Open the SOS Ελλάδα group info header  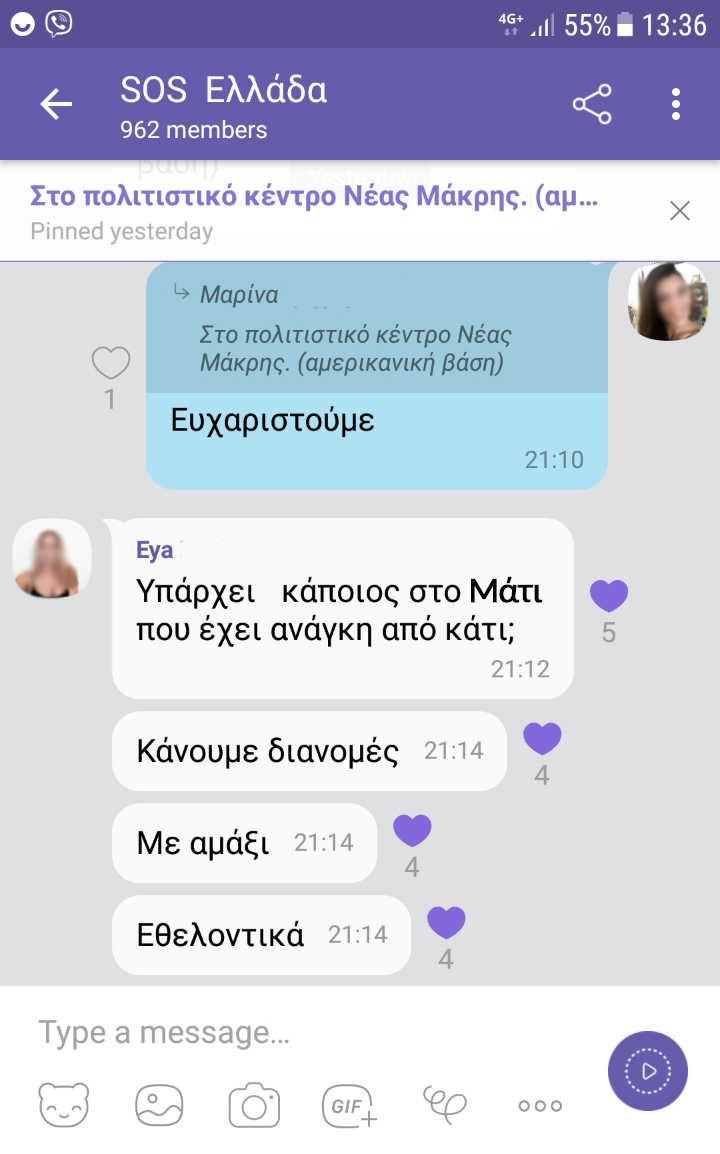point(225,90)
